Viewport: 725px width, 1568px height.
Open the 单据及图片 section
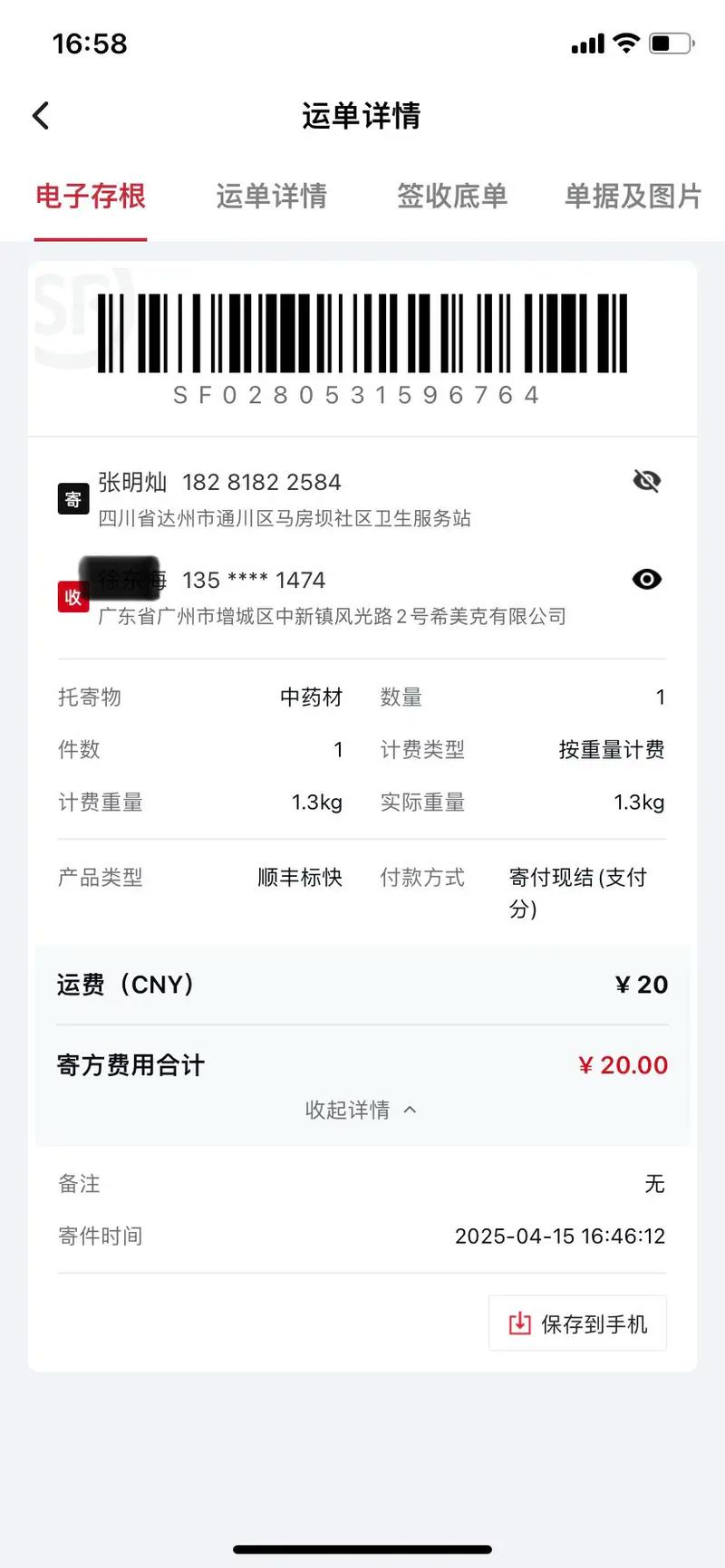[632, 197]
